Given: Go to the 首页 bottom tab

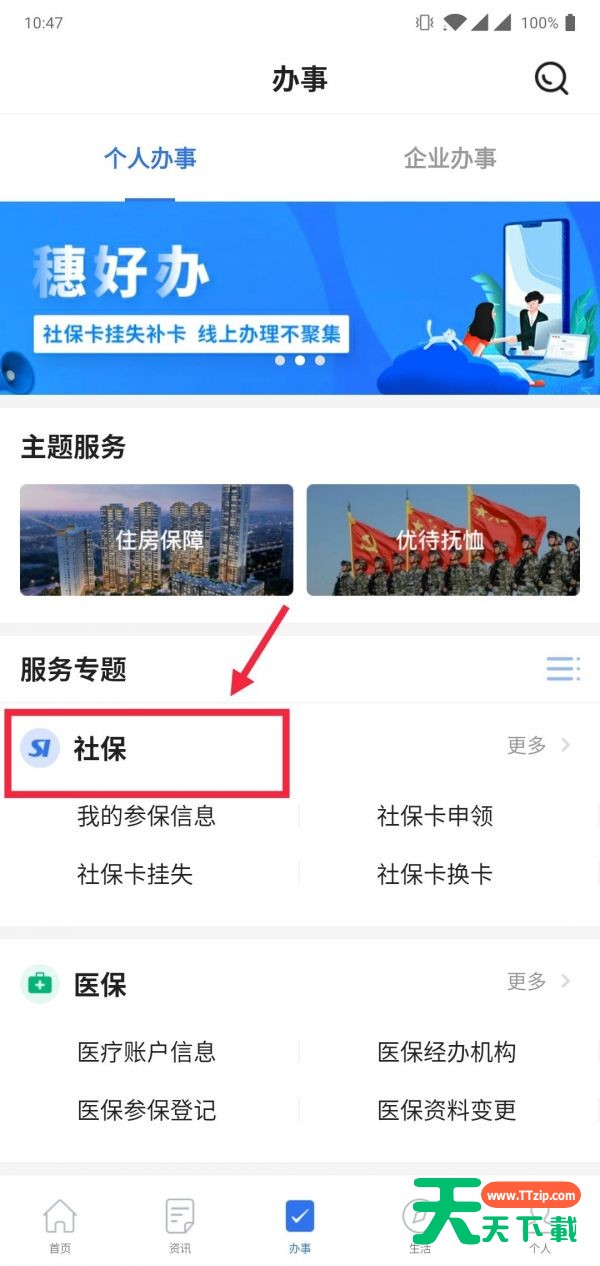Looking at the screenshot, I should point(60,1226).
